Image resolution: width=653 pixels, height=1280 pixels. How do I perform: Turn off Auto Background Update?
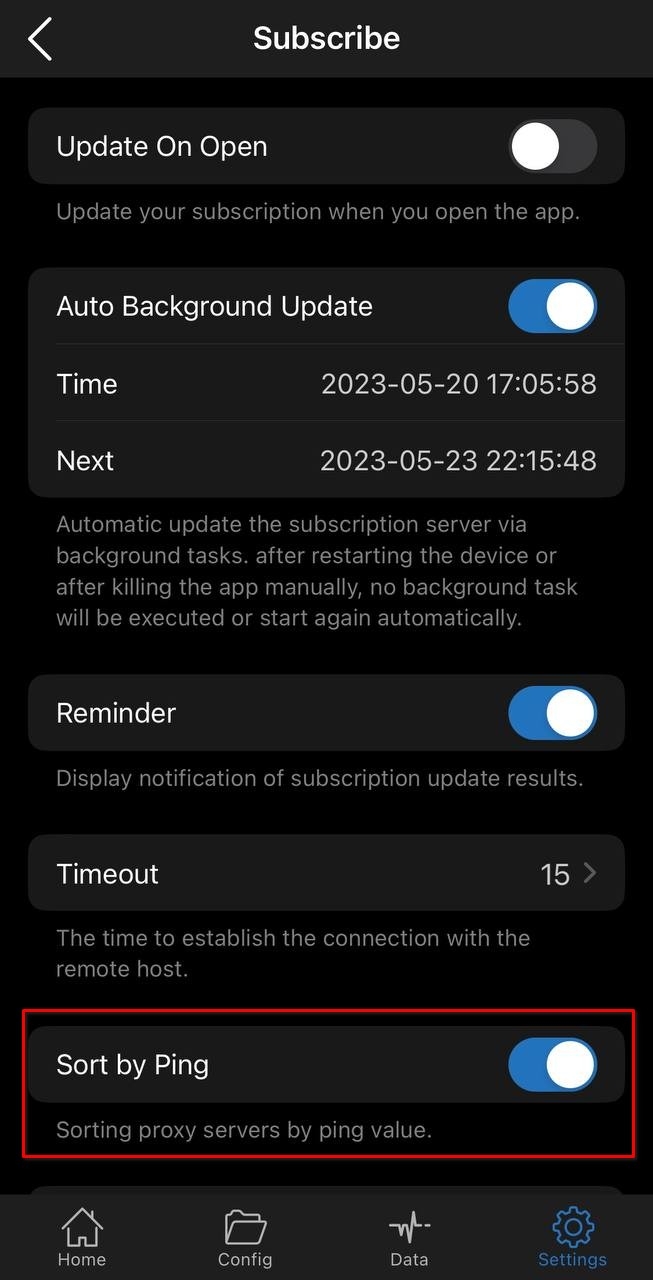552,306
